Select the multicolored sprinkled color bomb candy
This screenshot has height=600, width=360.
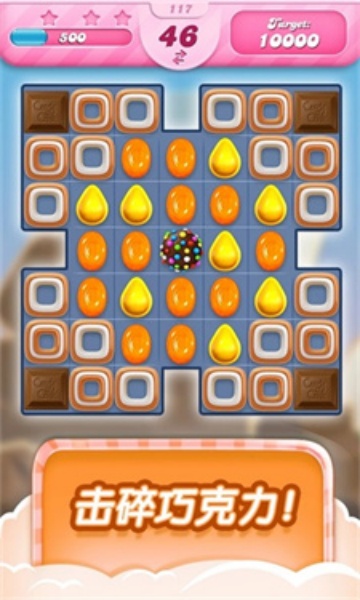pos(181,250)
